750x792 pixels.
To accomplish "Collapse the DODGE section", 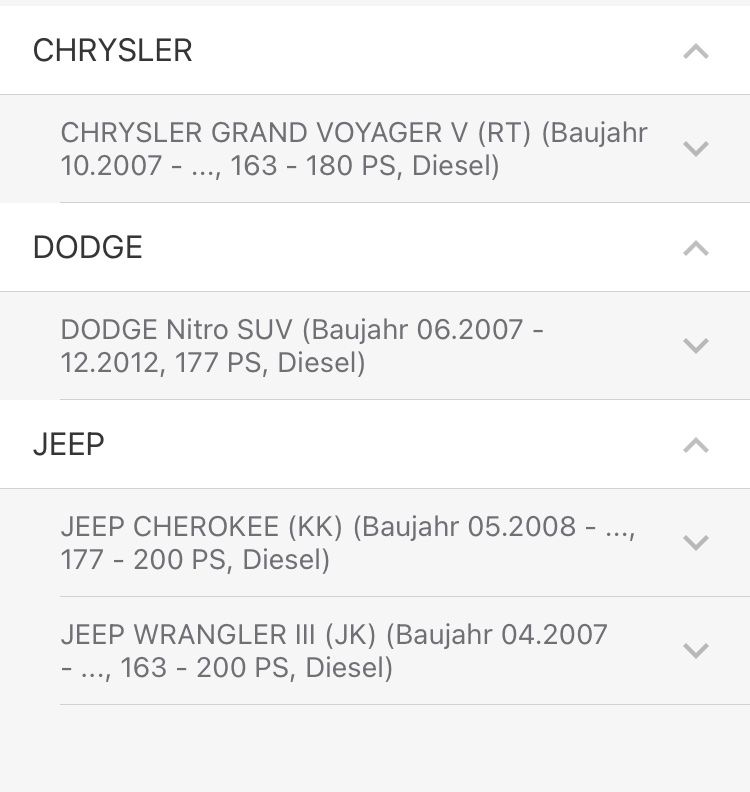I will pos(695,248).
